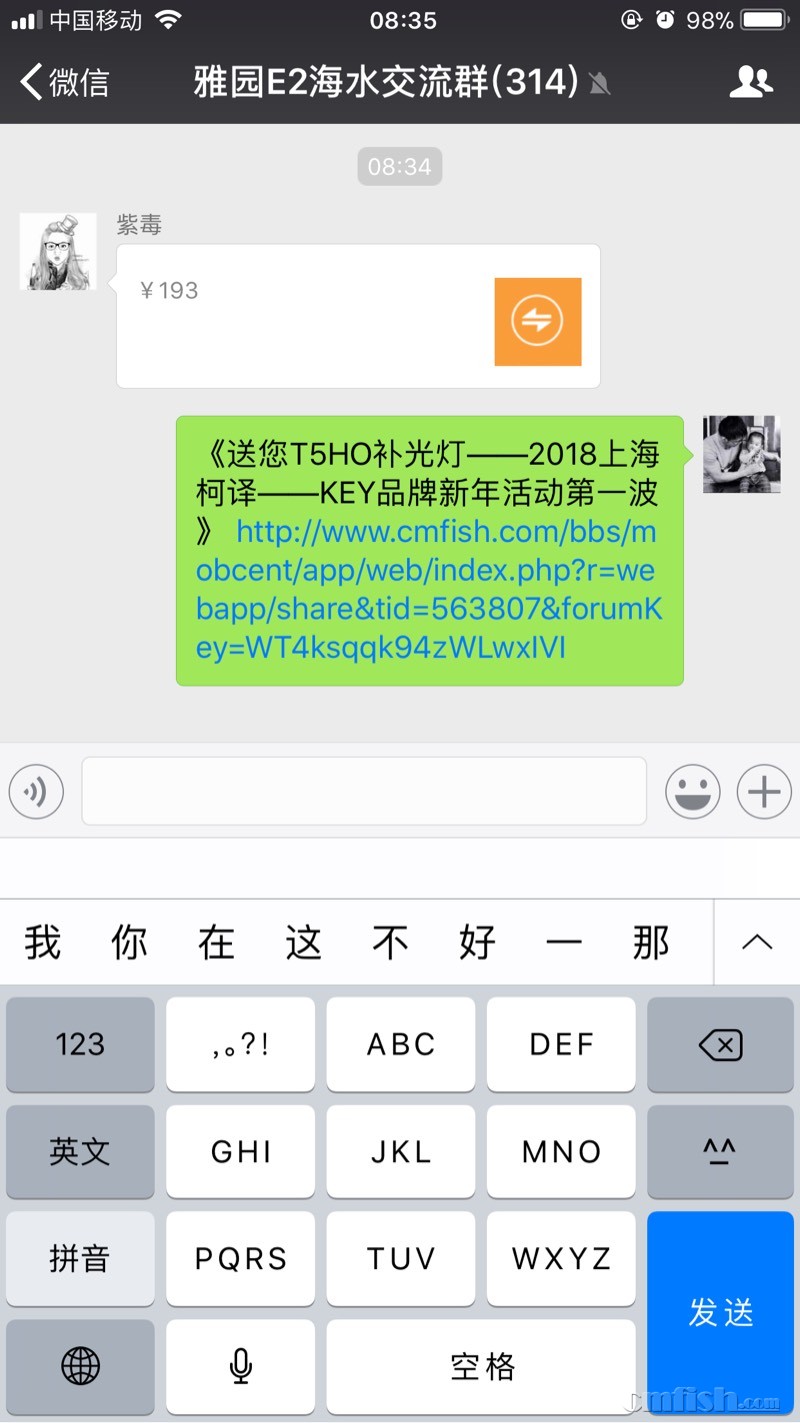The image size is (800, 1423).
Task: Switch keyboard to 123 numbers
Action: pos(80,1045)
